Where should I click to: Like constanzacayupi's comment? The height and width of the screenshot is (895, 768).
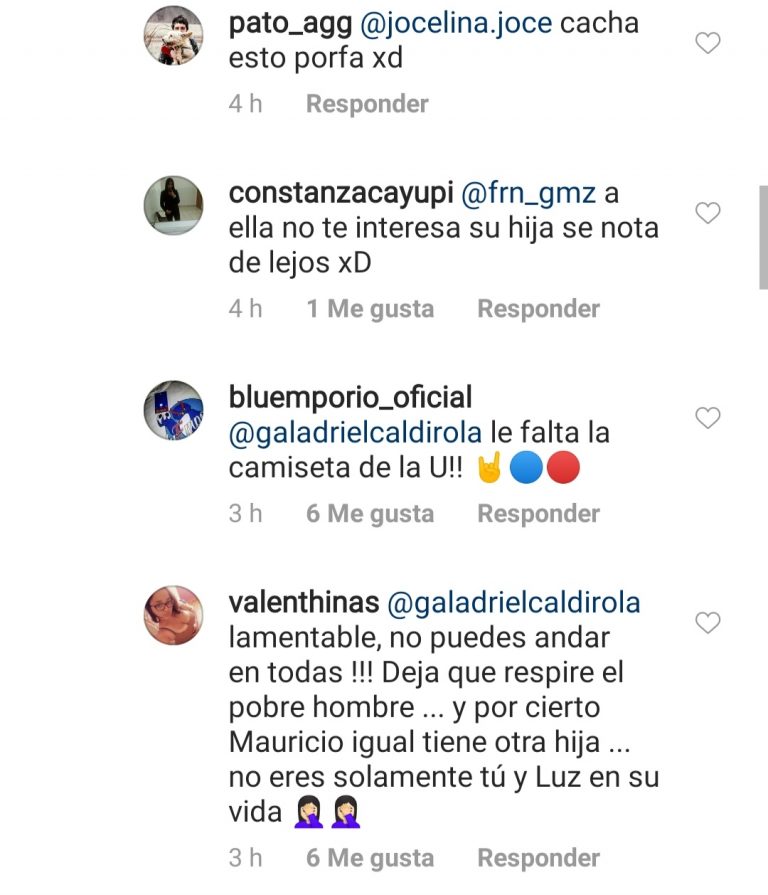coord(708,213)
